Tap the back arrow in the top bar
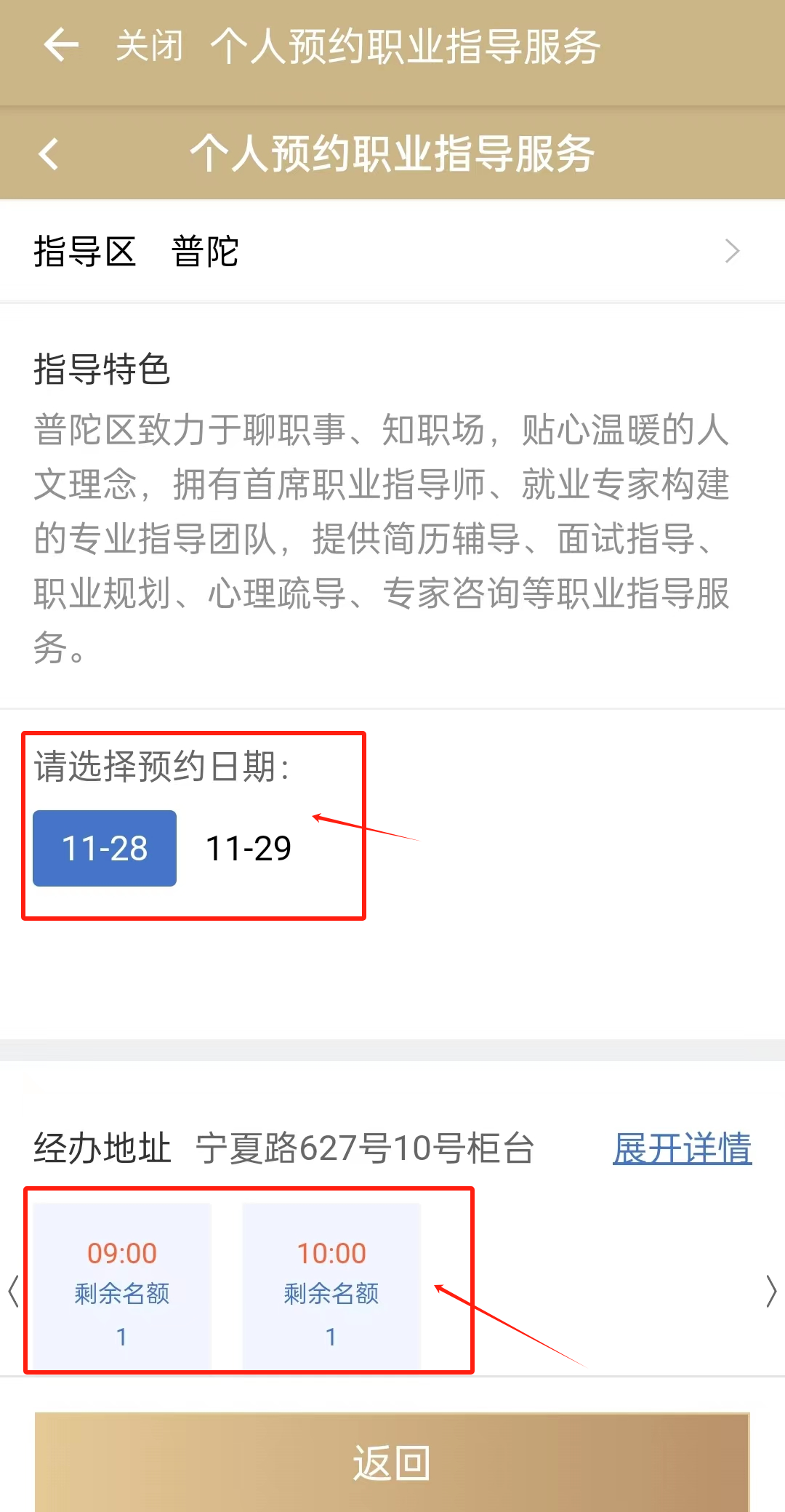This screenshot has width=785, height=1512. click(x=61, y=45)
